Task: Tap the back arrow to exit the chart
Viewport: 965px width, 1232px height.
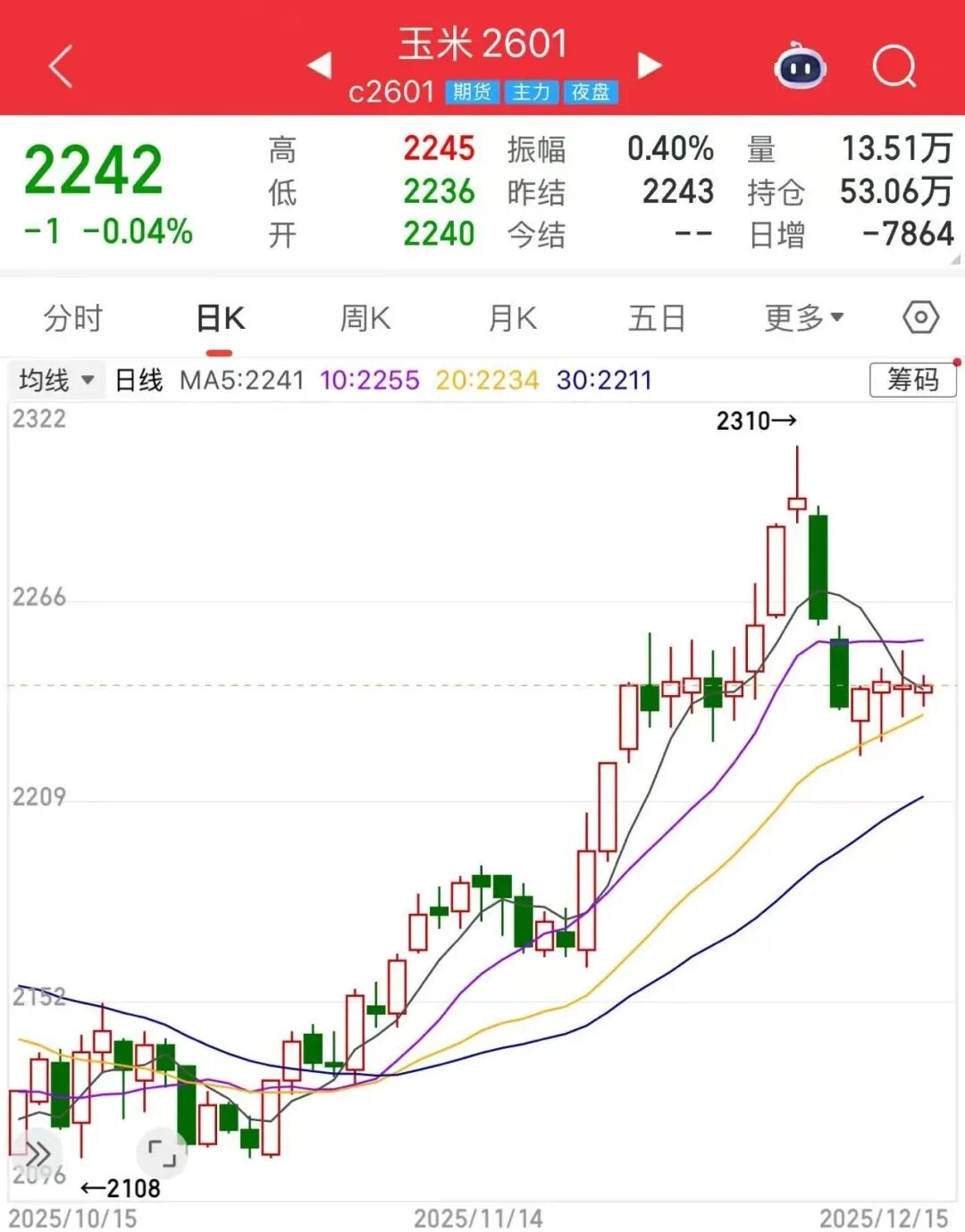Action: tap(60, 67)
